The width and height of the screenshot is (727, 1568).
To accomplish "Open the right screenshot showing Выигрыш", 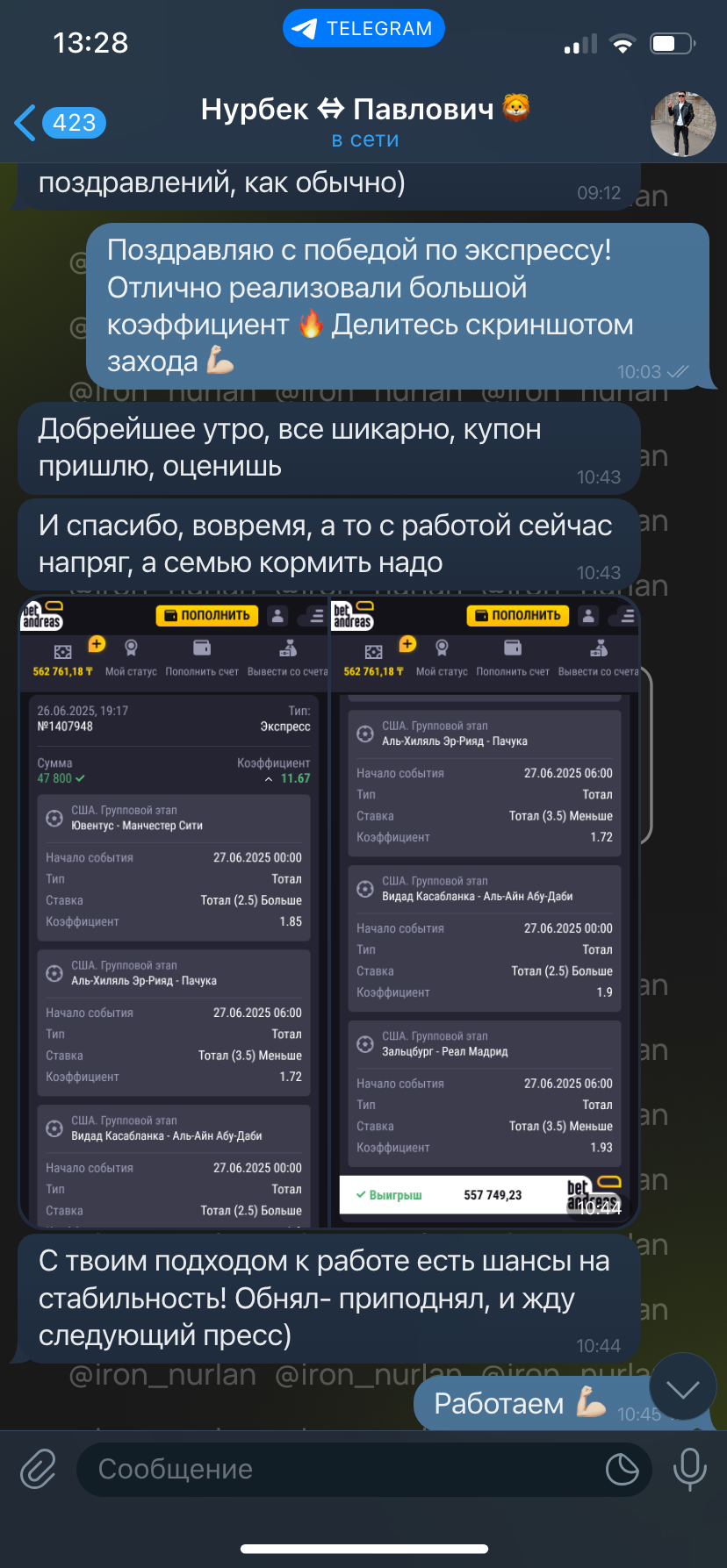I will click(x=486, y=912).
